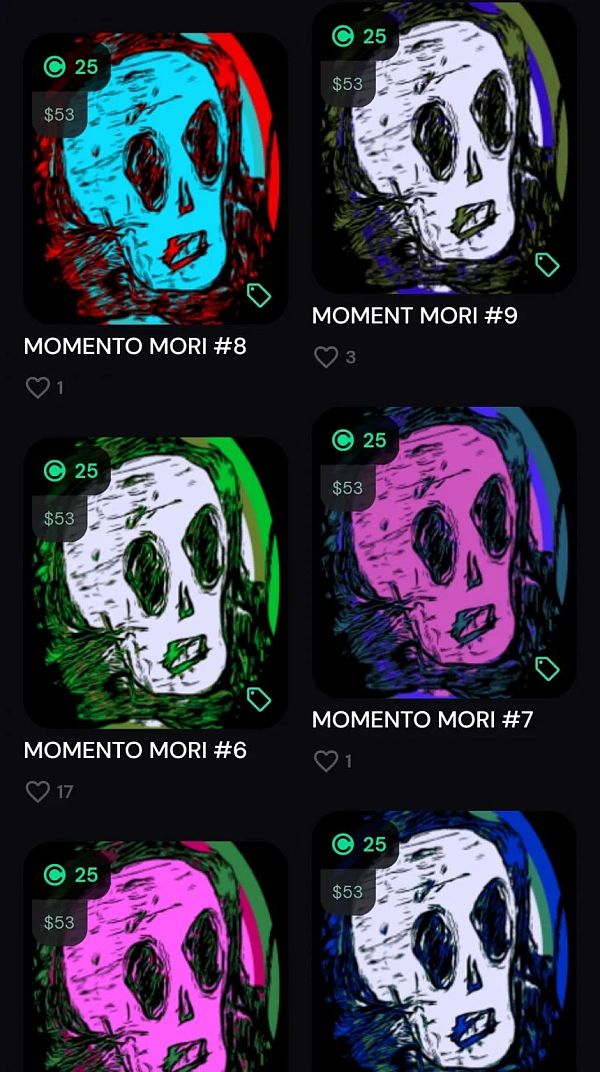Open the MOMENTO MORI #7 card

pyautogui.click(x=443, y=552)
